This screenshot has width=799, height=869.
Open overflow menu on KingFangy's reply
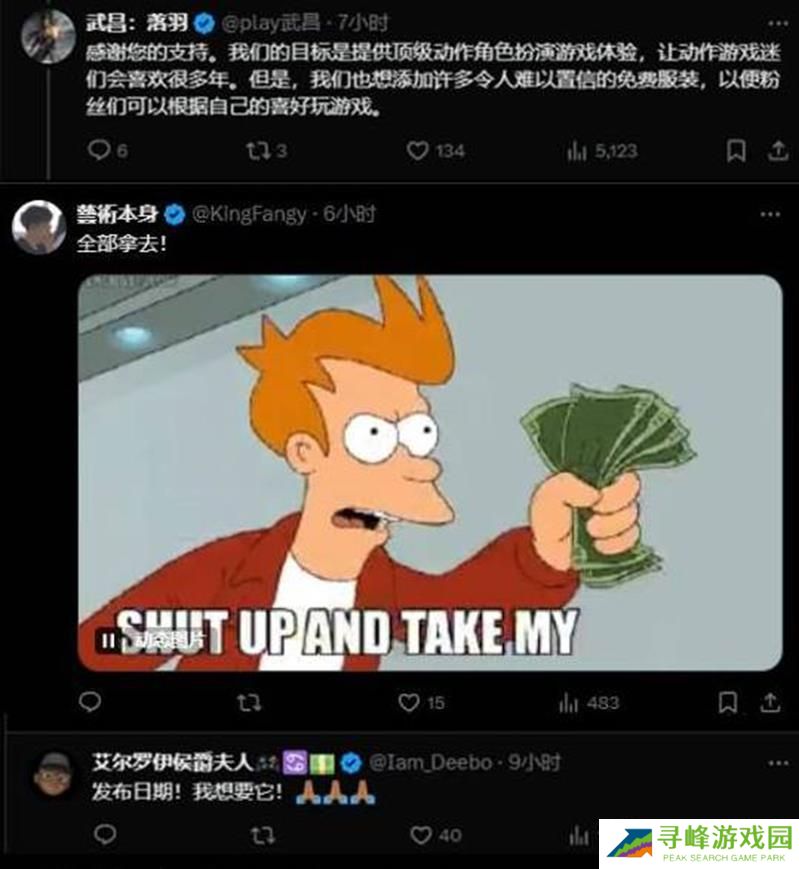(768, 214)
